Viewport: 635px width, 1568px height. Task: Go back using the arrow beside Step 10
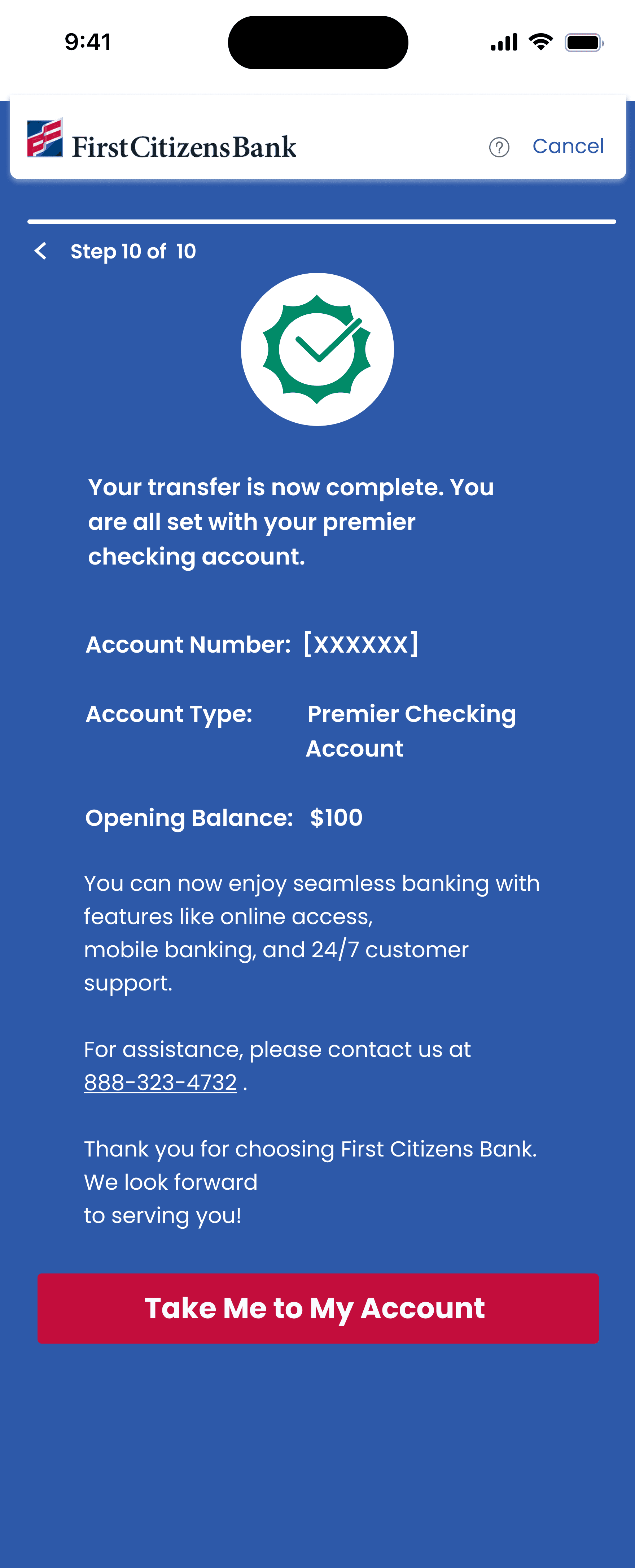pyautogui.click(x=41, y=251)
